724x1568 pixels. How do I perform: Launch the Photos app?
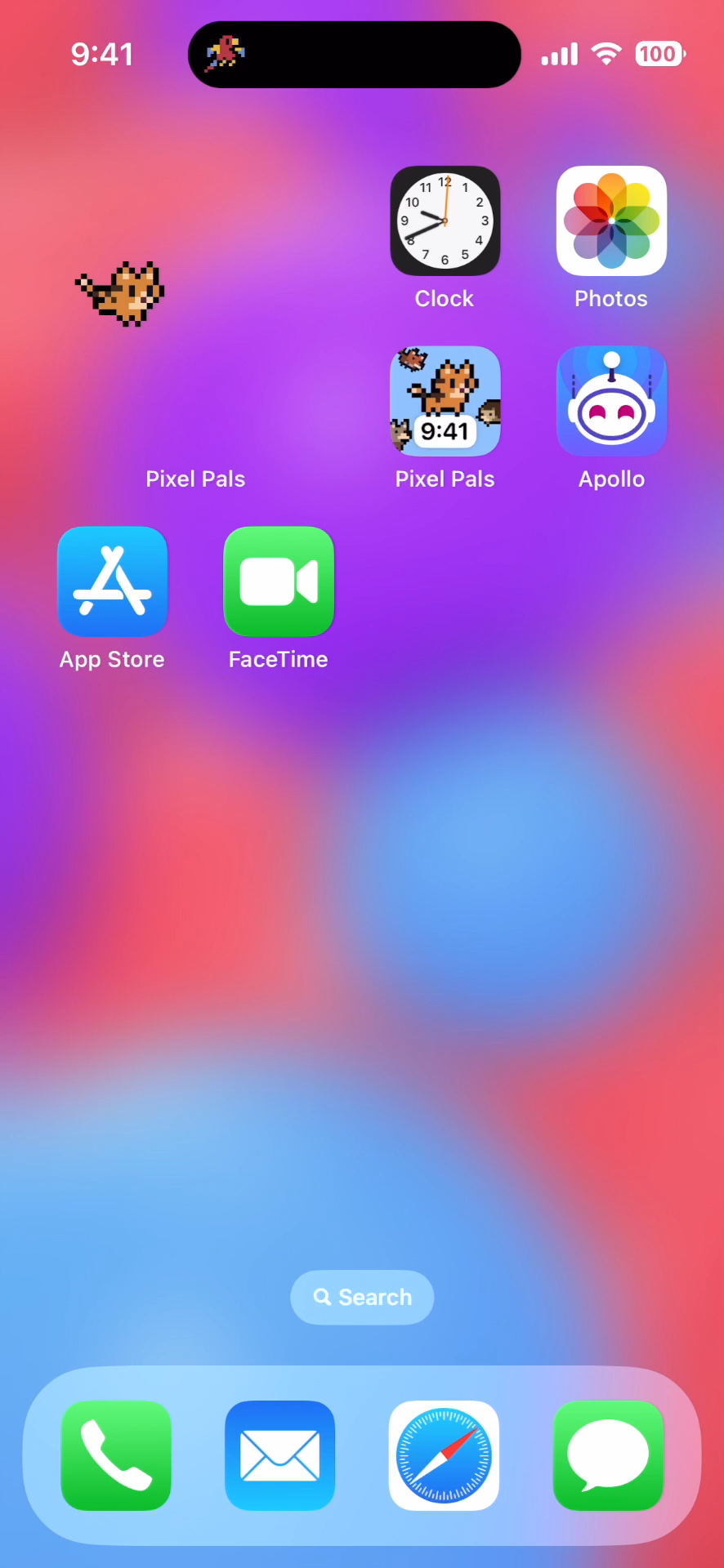coord(611,220)
